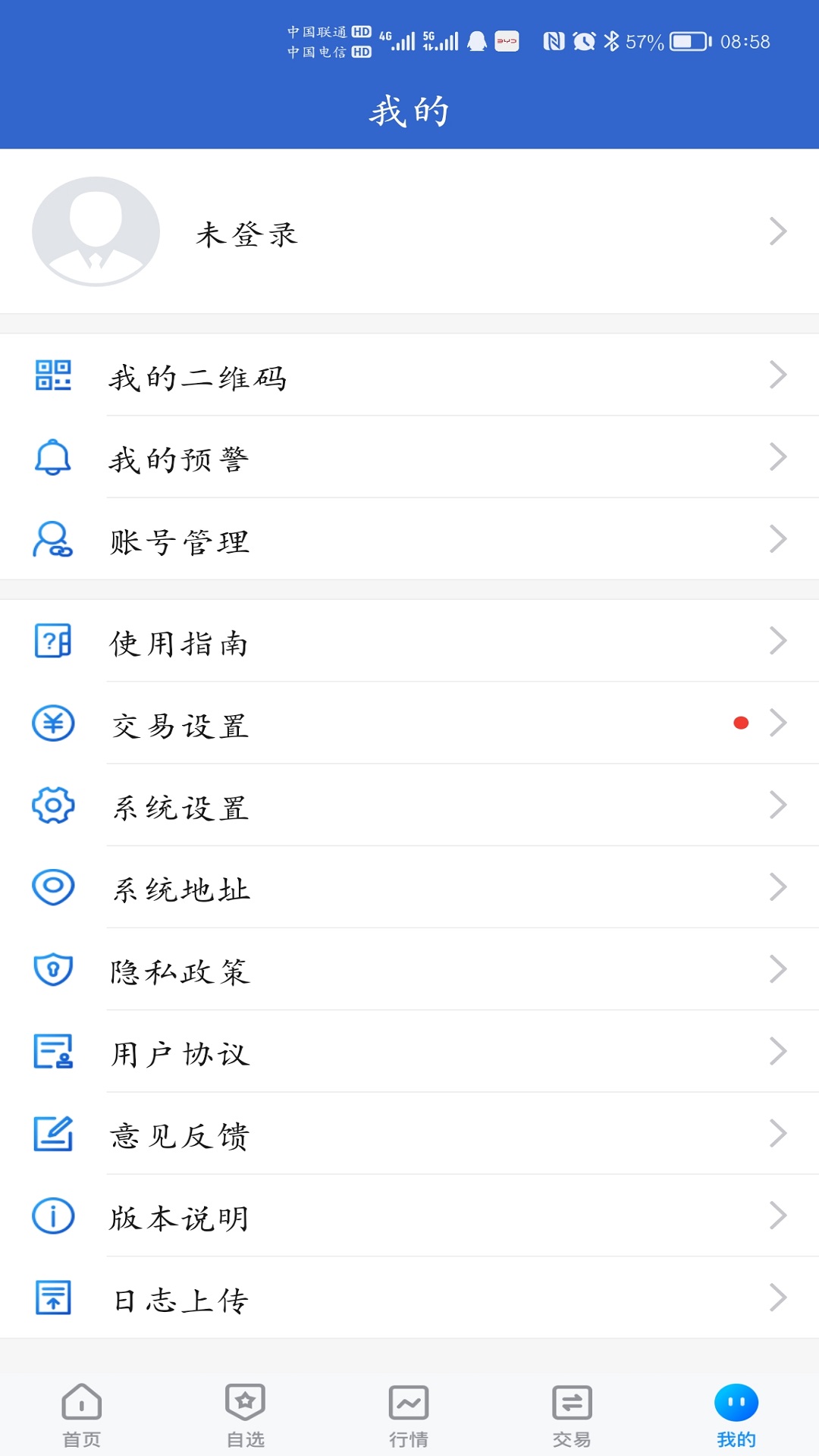Open 版本说明
The image size is (819, 1456).
[409, 1216]
